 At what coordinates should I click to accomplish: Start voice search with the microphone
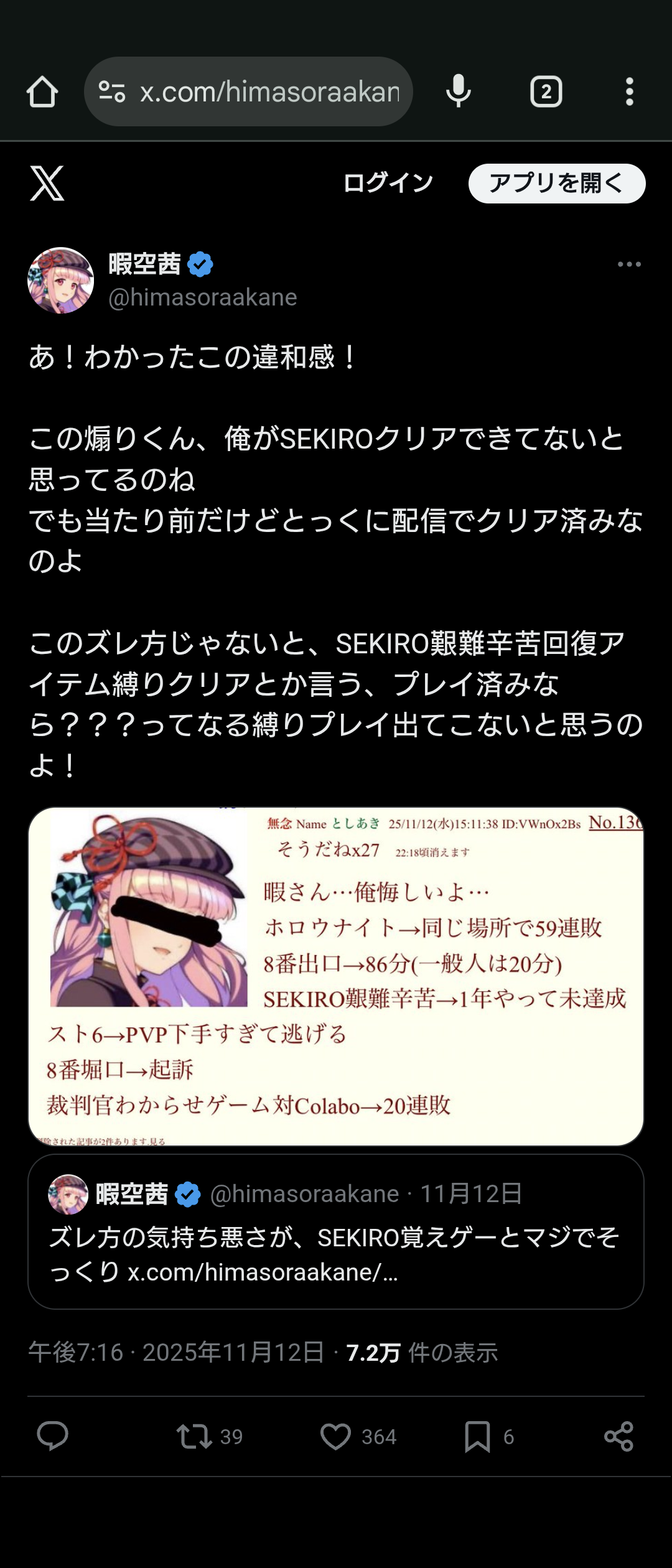459,91
